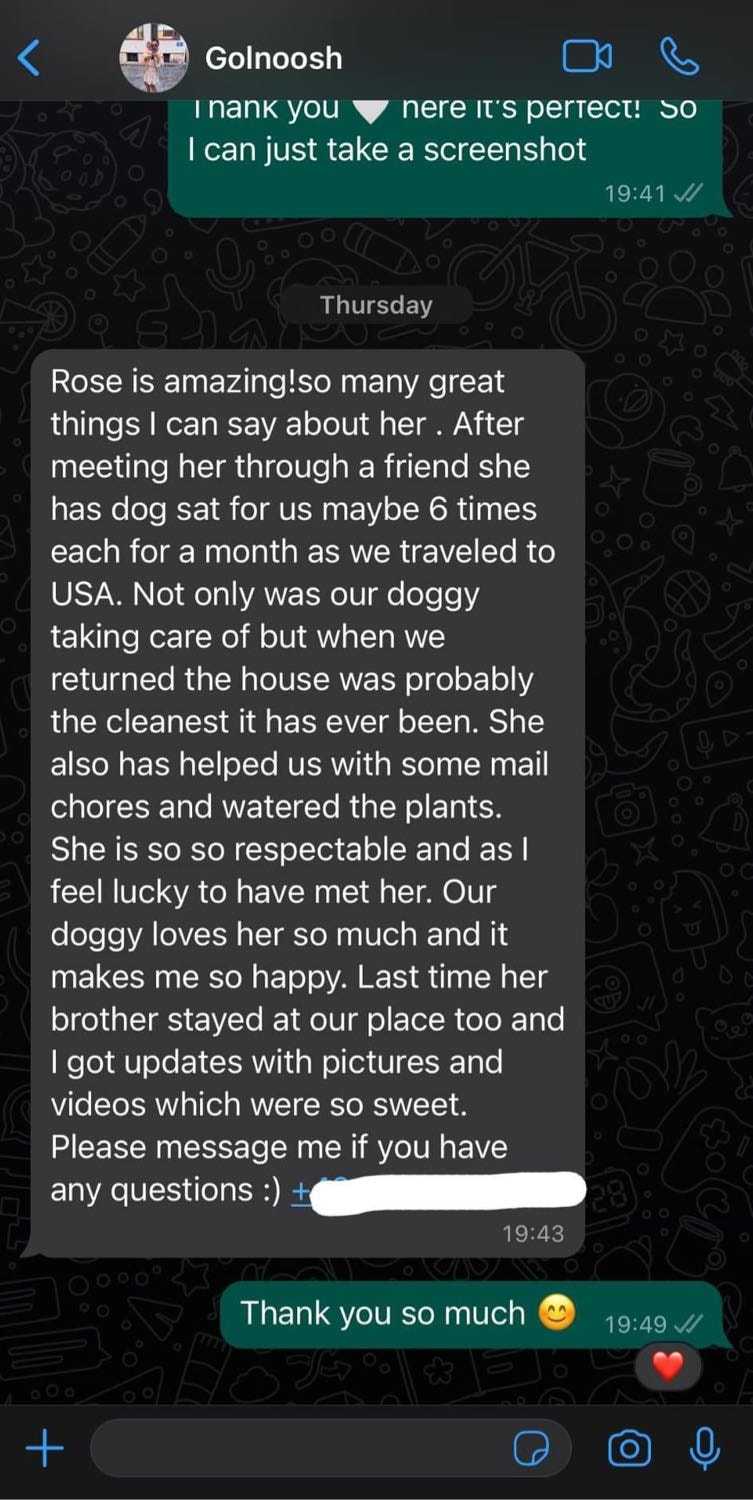
Task: Open the camera to send a photo
Action: pyautogui.click(x=628, y=1448)
